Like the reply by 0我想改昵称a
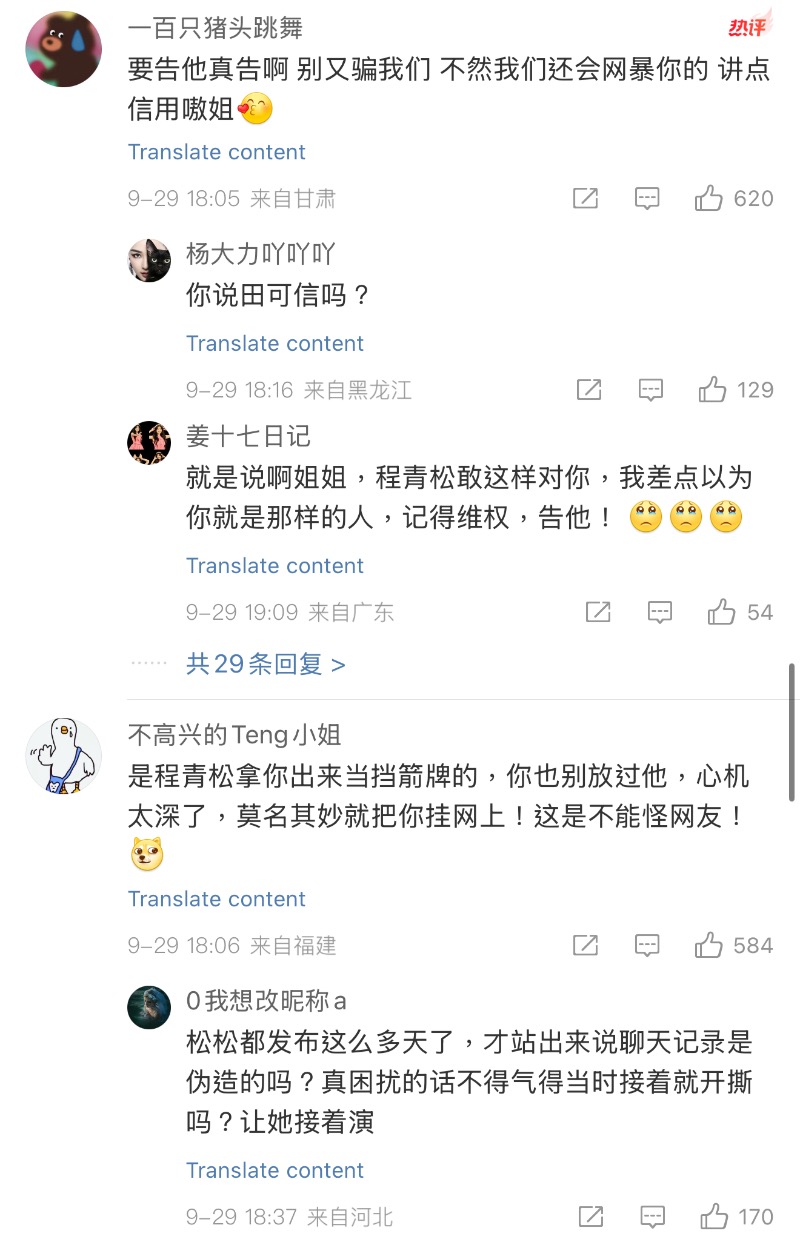 click(714, 1216)
